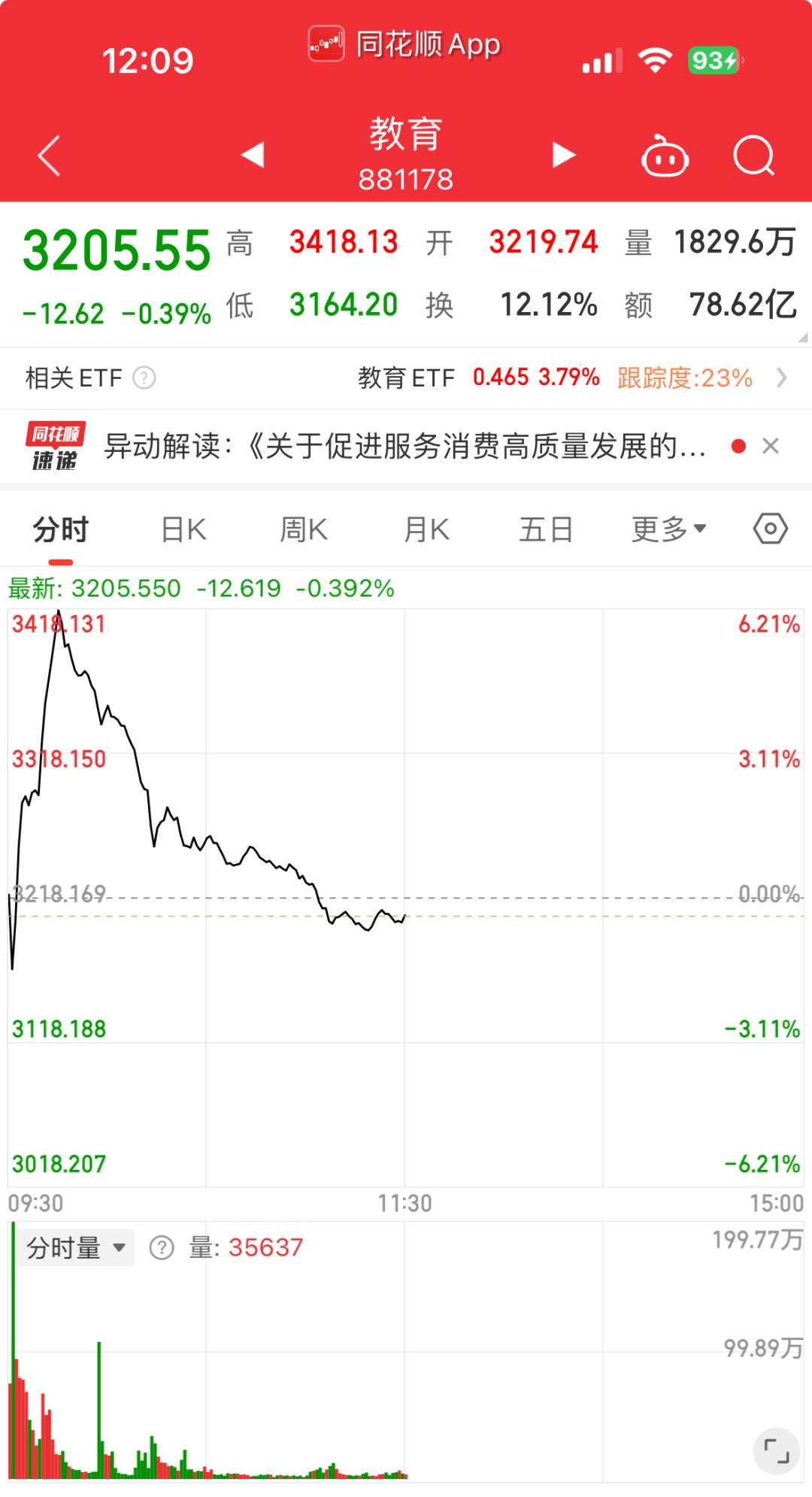This screenshot has width=812, height=1497.
Task: Show help for the 分时量 indicator
Action: coord(162,1248)
